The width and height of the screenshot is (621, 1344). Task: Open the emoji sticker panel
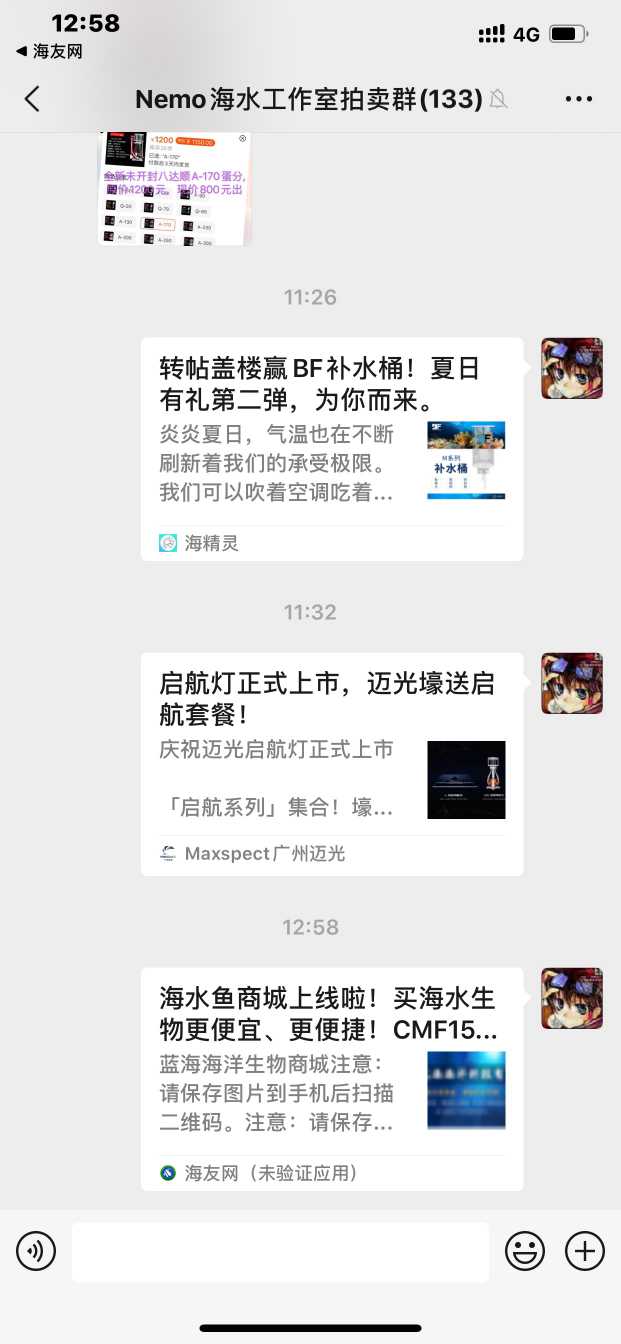(x=525, y=1251)
